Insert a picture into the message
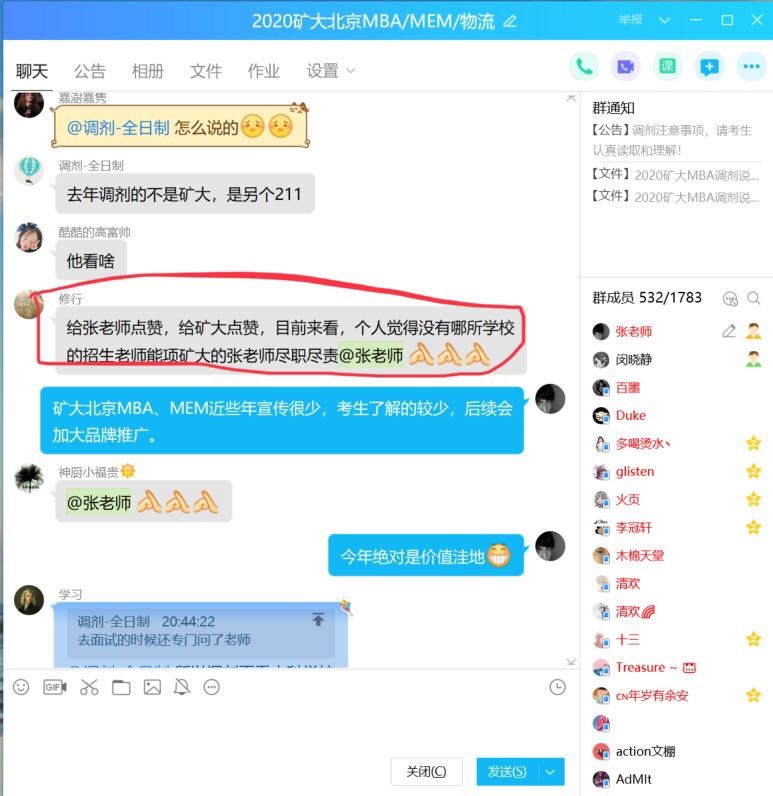The image size is (773, 796). 152,687
